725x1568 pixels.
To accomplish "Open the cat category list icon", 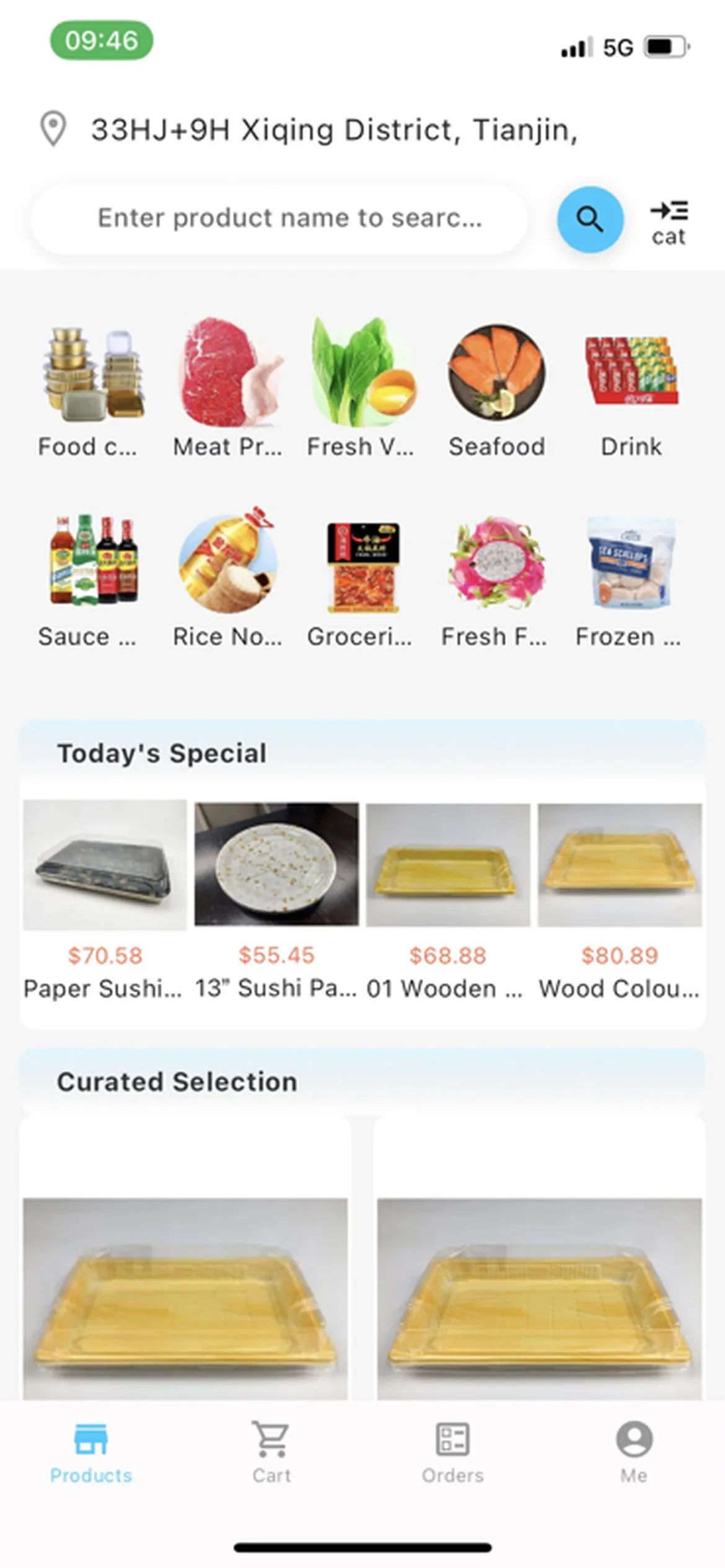I will (x=669, y=222).
